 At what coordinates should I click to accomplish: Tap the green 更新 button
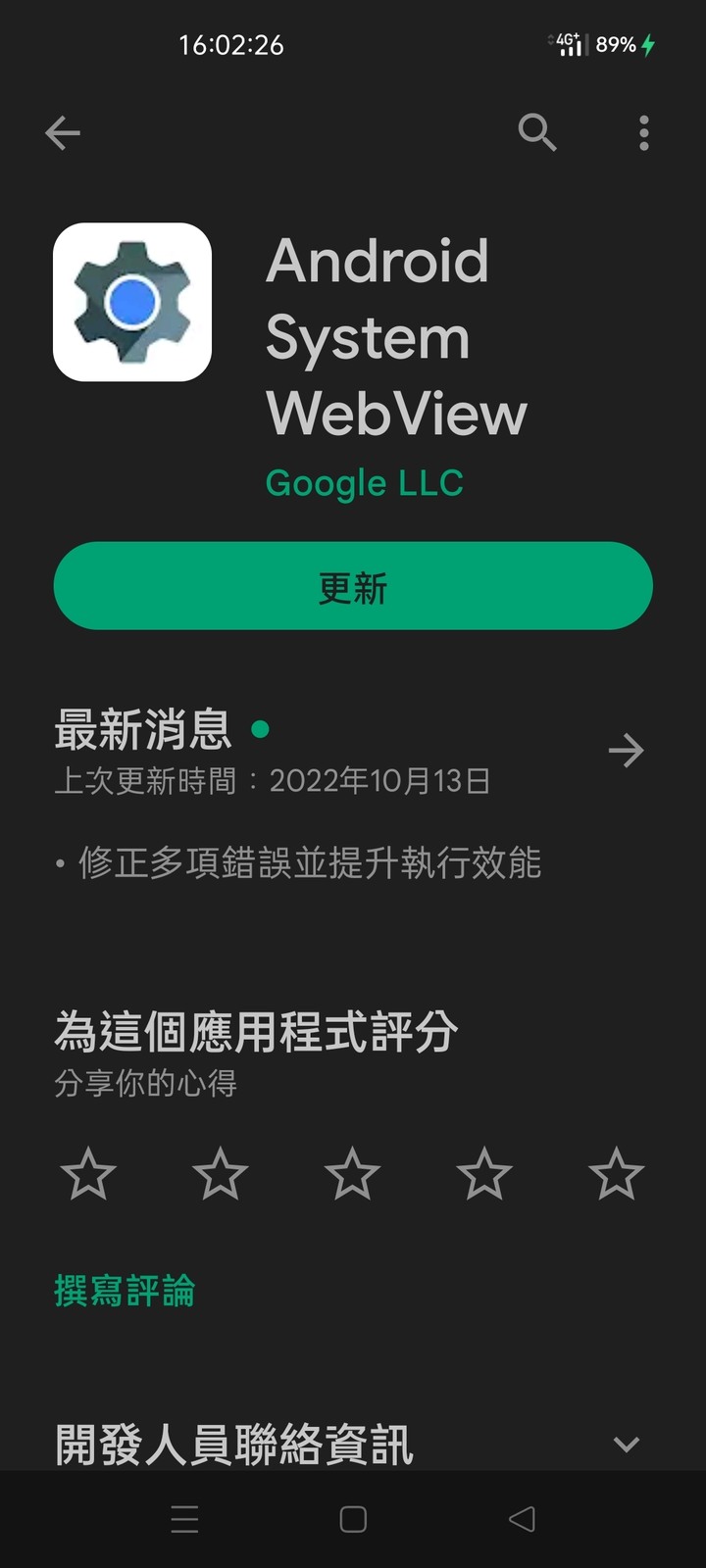[x=353, y=586]
